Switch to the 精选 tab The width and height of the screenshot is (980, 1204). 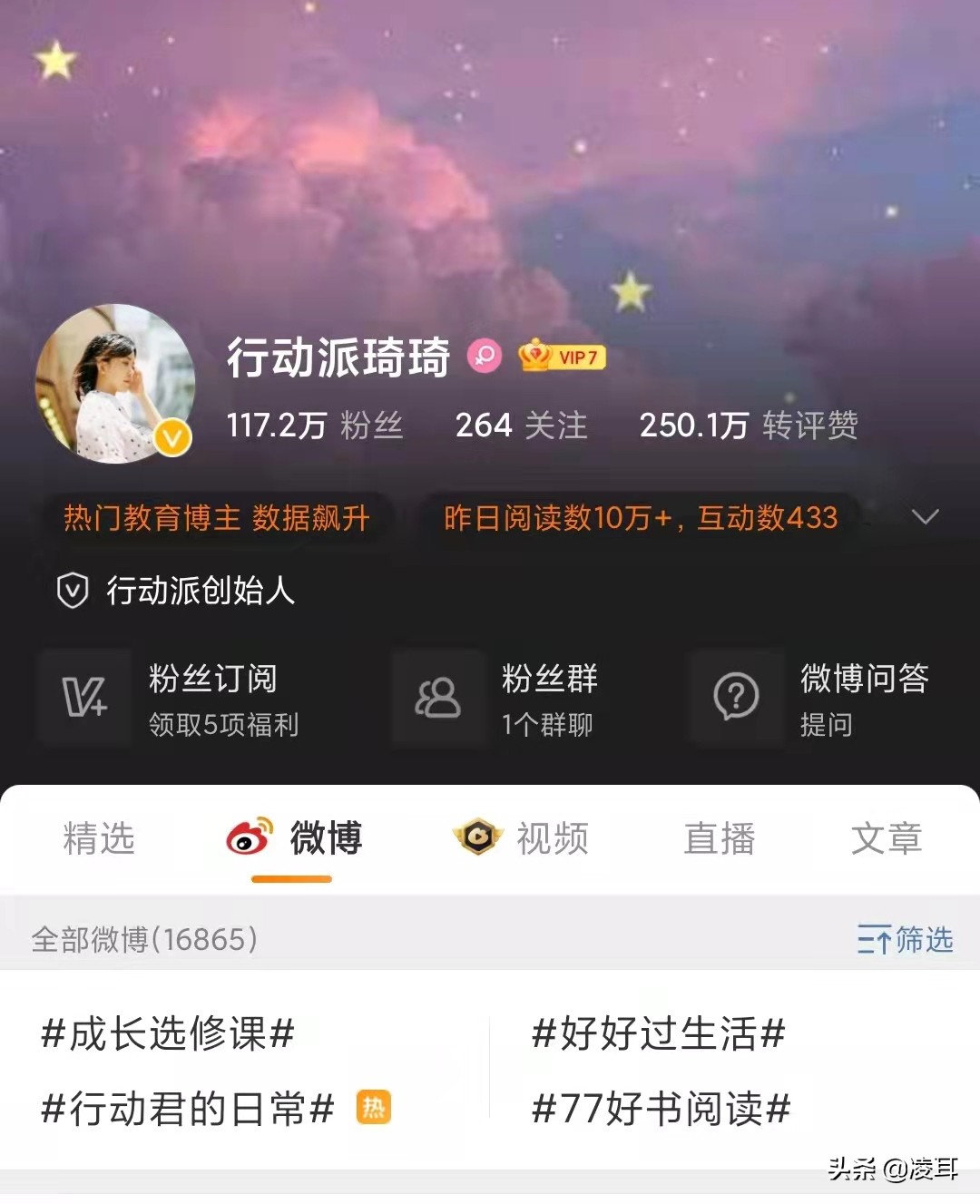tap(97, 838)
